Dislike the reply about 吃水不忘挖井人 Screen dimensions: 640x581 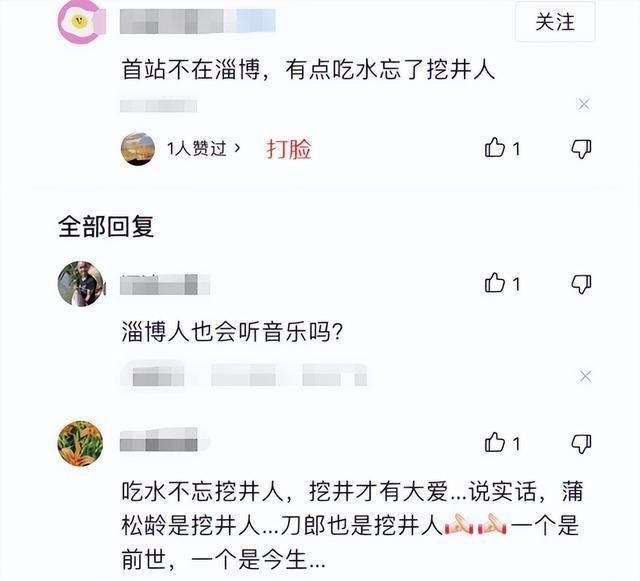coord(581,443)
